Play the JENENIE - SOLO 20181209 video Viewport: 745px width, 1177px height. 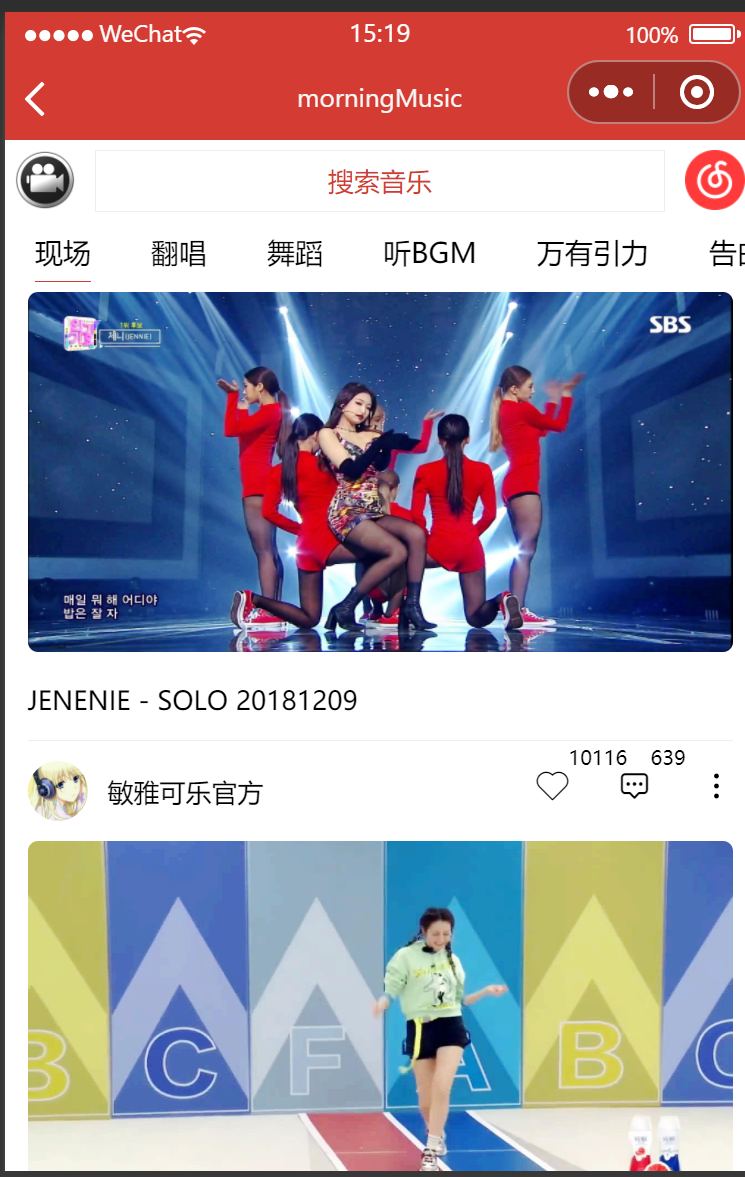point(380,471)
